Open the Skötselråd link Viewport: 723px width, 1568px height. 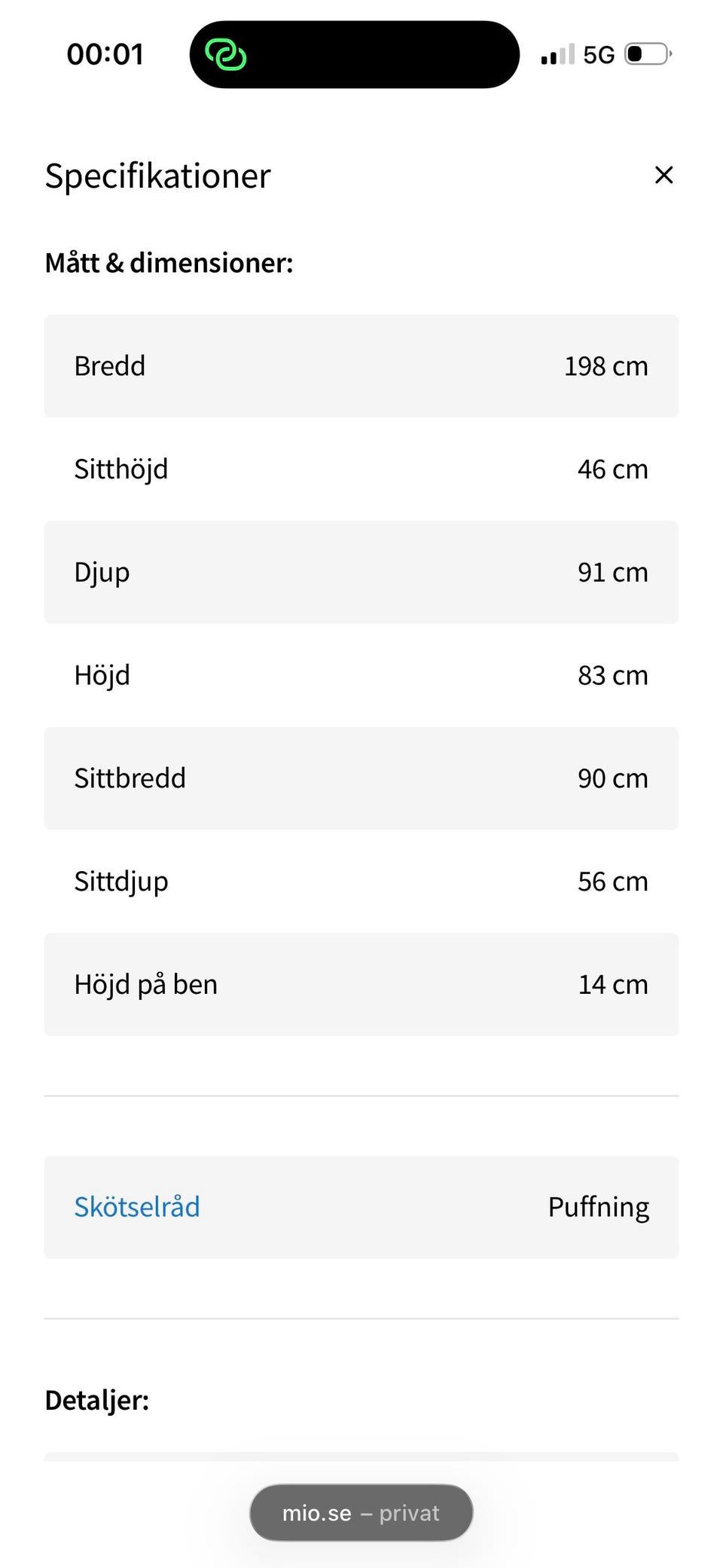(137, 1206)
